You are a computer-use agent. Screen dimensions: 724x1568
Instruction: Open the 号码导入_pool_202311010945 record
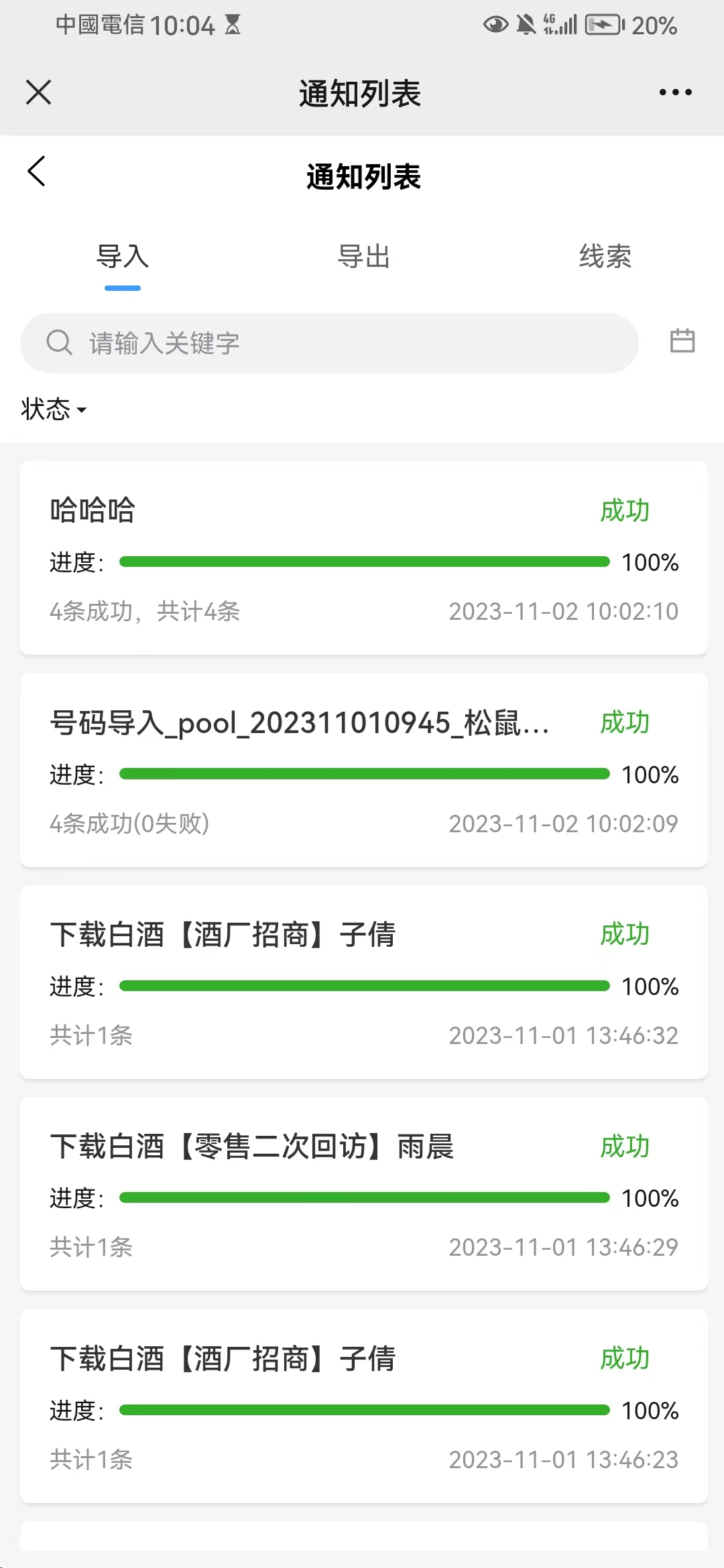pyautogui.click(x=364, y=770)
